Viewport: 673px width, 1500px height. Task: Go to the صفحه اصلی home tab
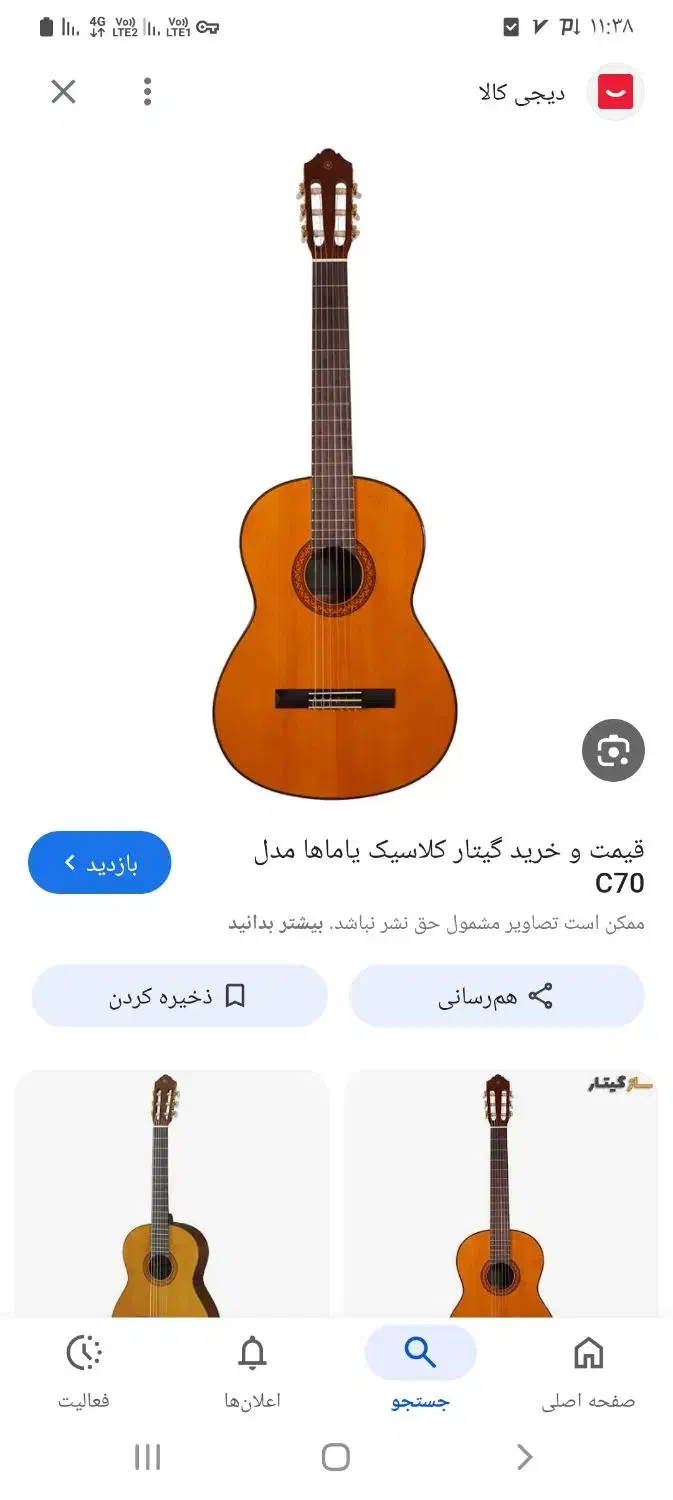point(588,1370)
